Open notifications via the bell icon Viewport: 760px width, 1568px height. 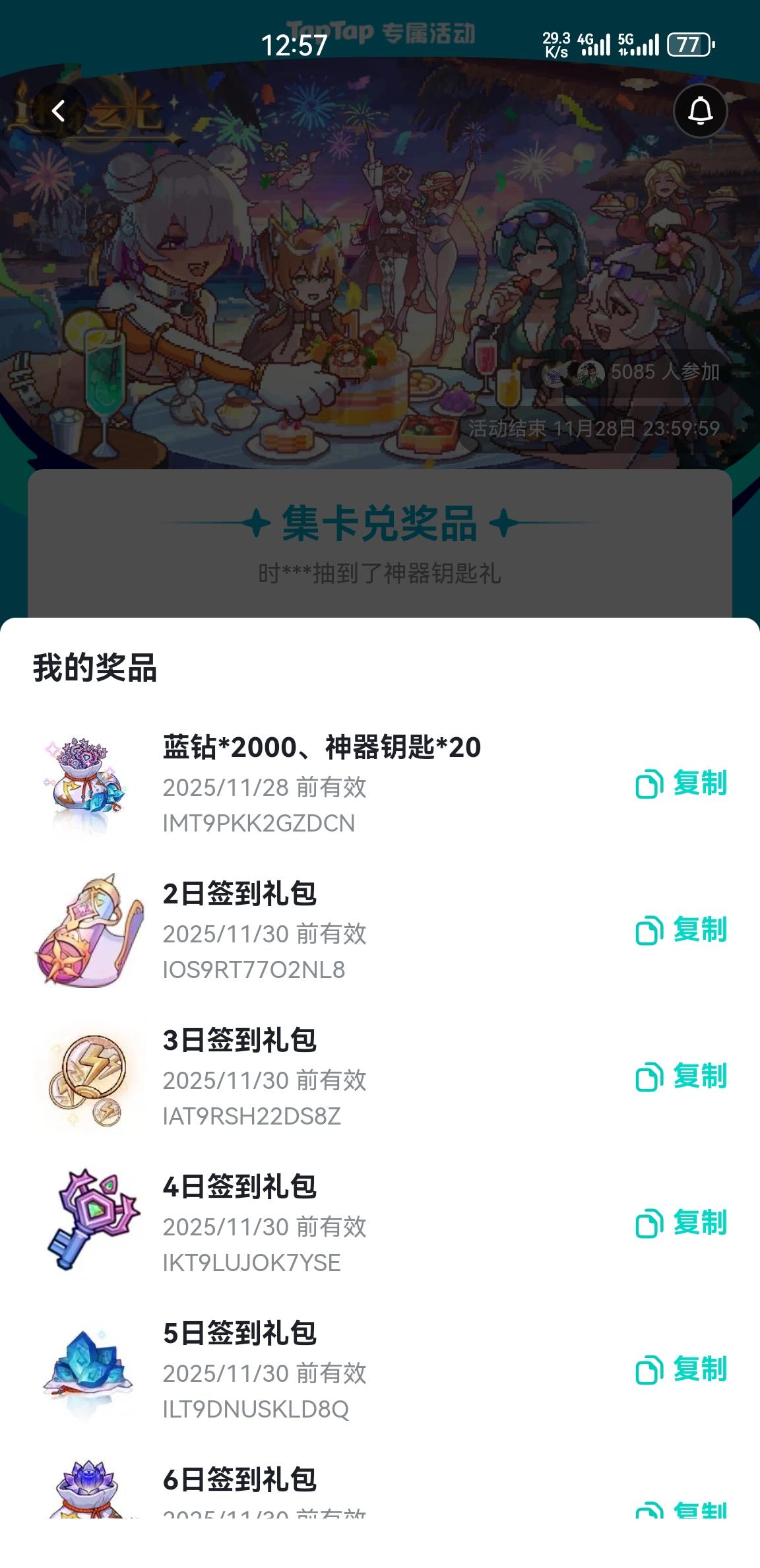tap(701, 111)
